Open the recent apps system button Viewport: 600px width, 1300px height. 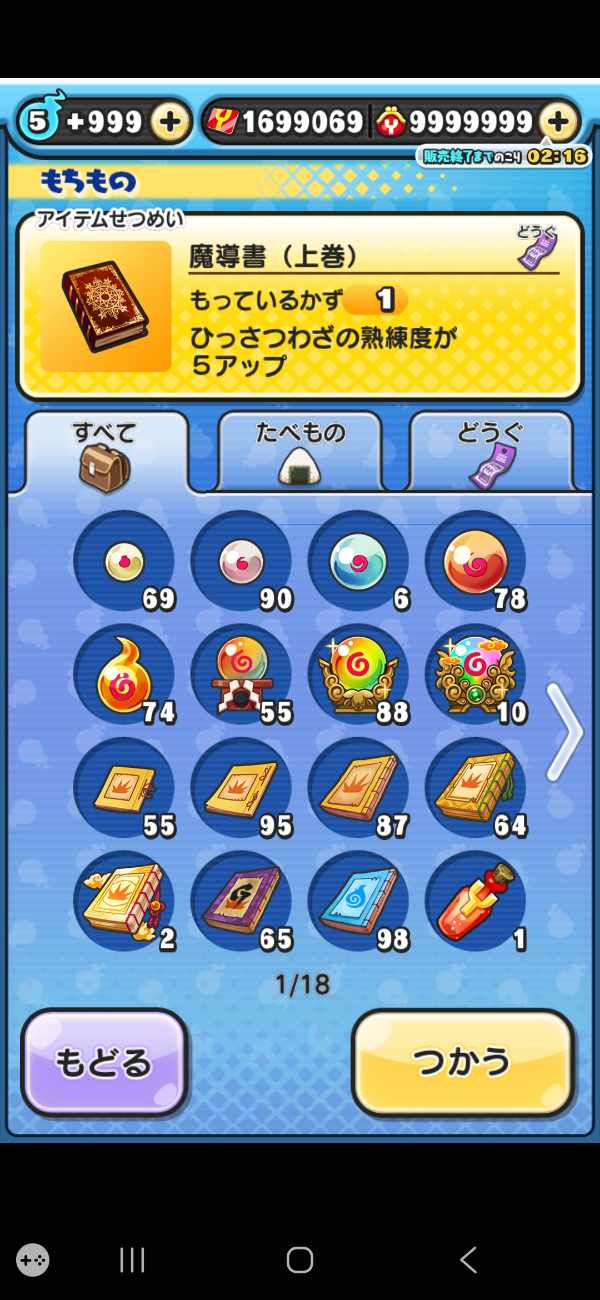[x=132, y=1260]
